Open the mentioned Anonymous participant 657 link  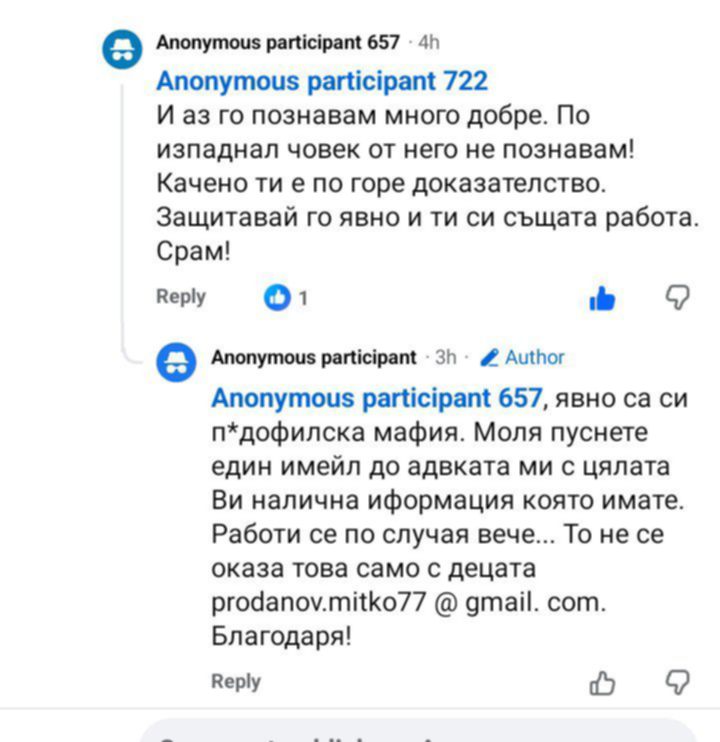(x=377, y=398)
